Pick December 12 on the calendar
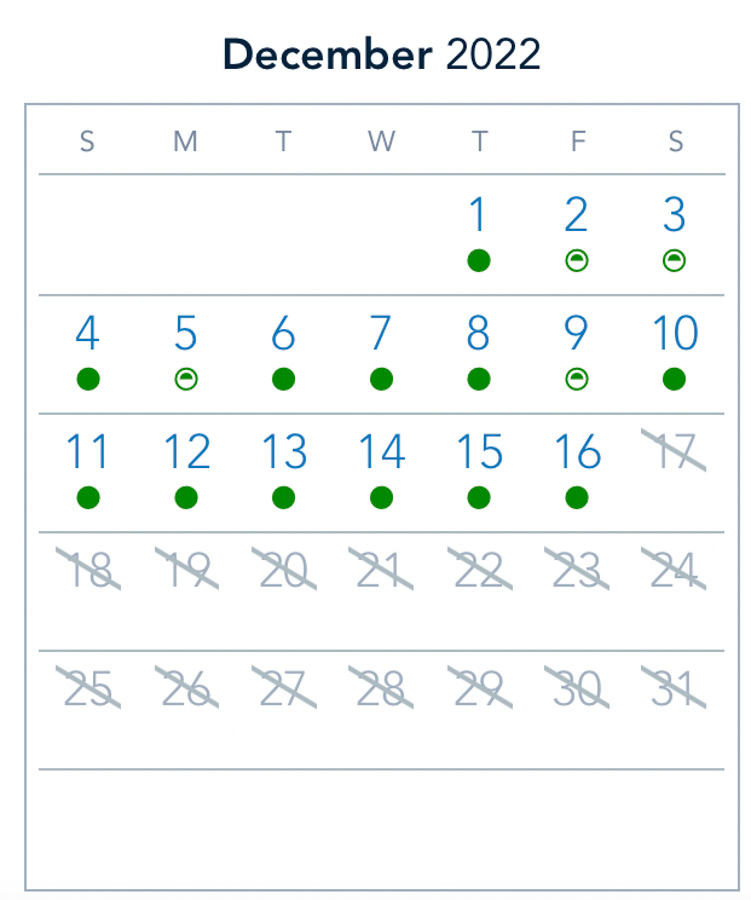This screenshot has width=751, height=900. (x=185, y=453)
